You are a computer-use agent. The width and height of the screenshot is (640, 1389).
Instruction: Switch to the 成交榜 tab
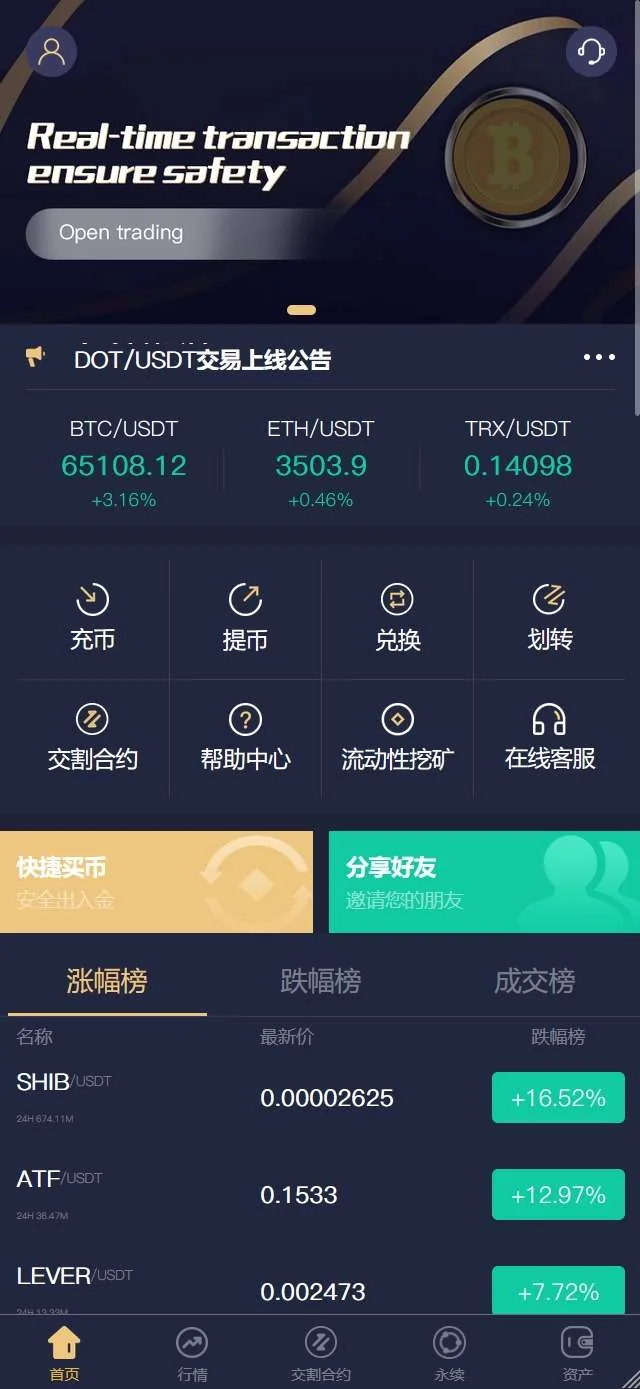click(534, 981)
